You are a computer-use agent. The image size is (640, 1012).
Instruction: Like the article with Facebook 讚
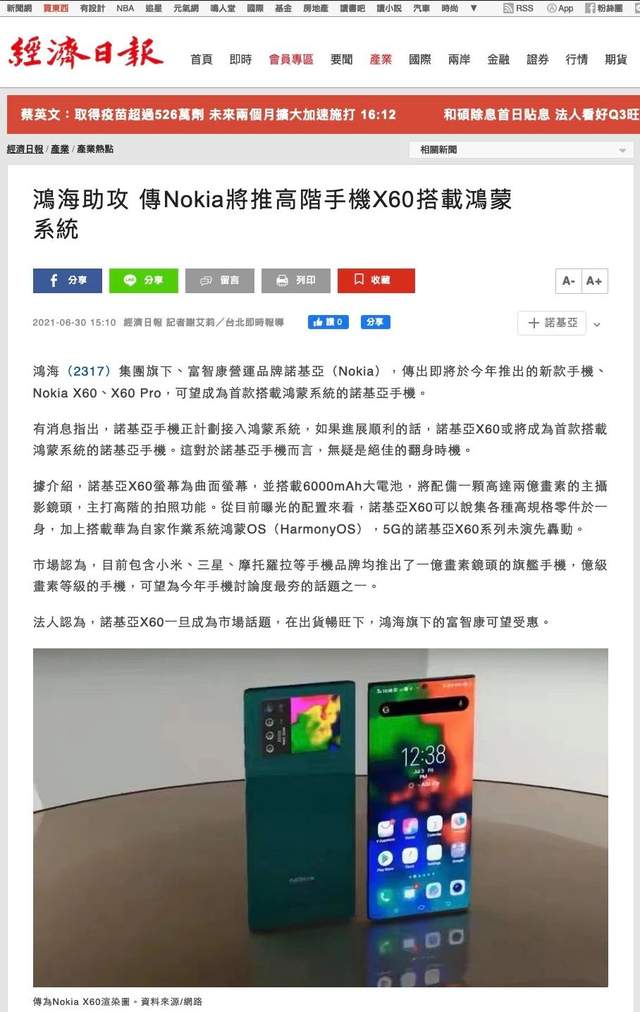pyautogui.click(x=328, y=322)
